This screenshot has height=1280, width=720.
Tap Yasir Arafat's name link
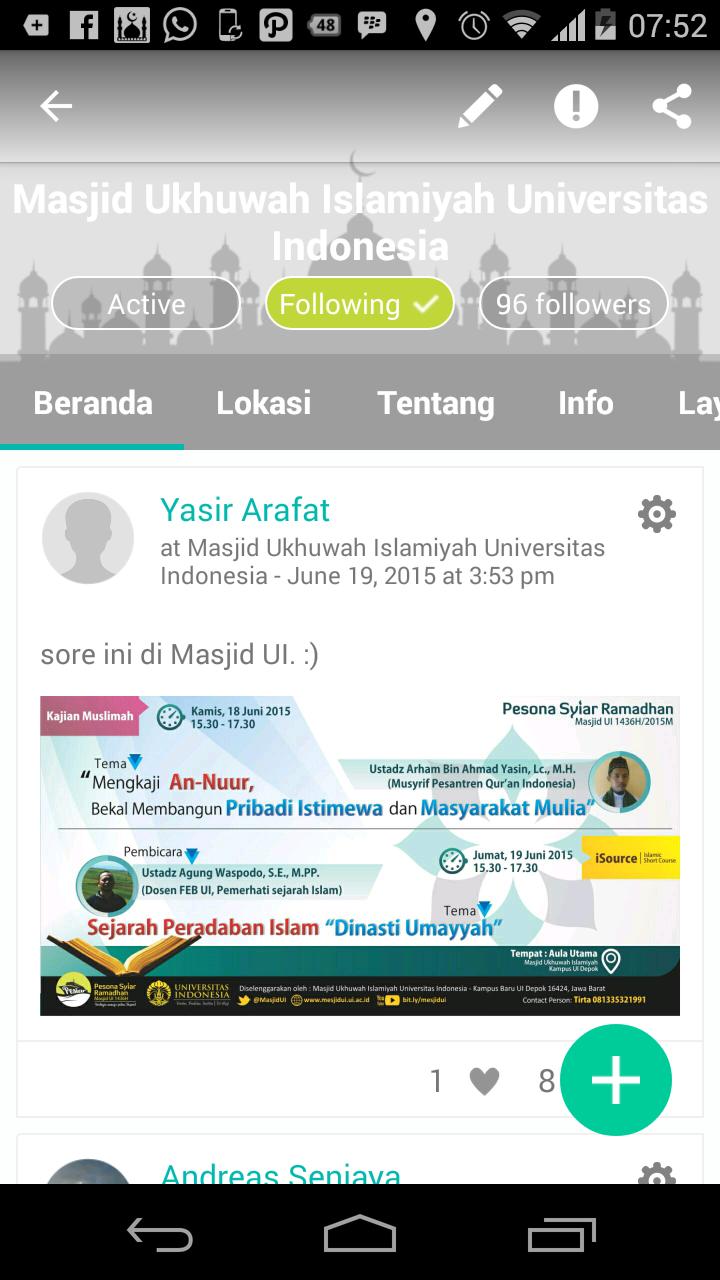(x=244, y=510)
